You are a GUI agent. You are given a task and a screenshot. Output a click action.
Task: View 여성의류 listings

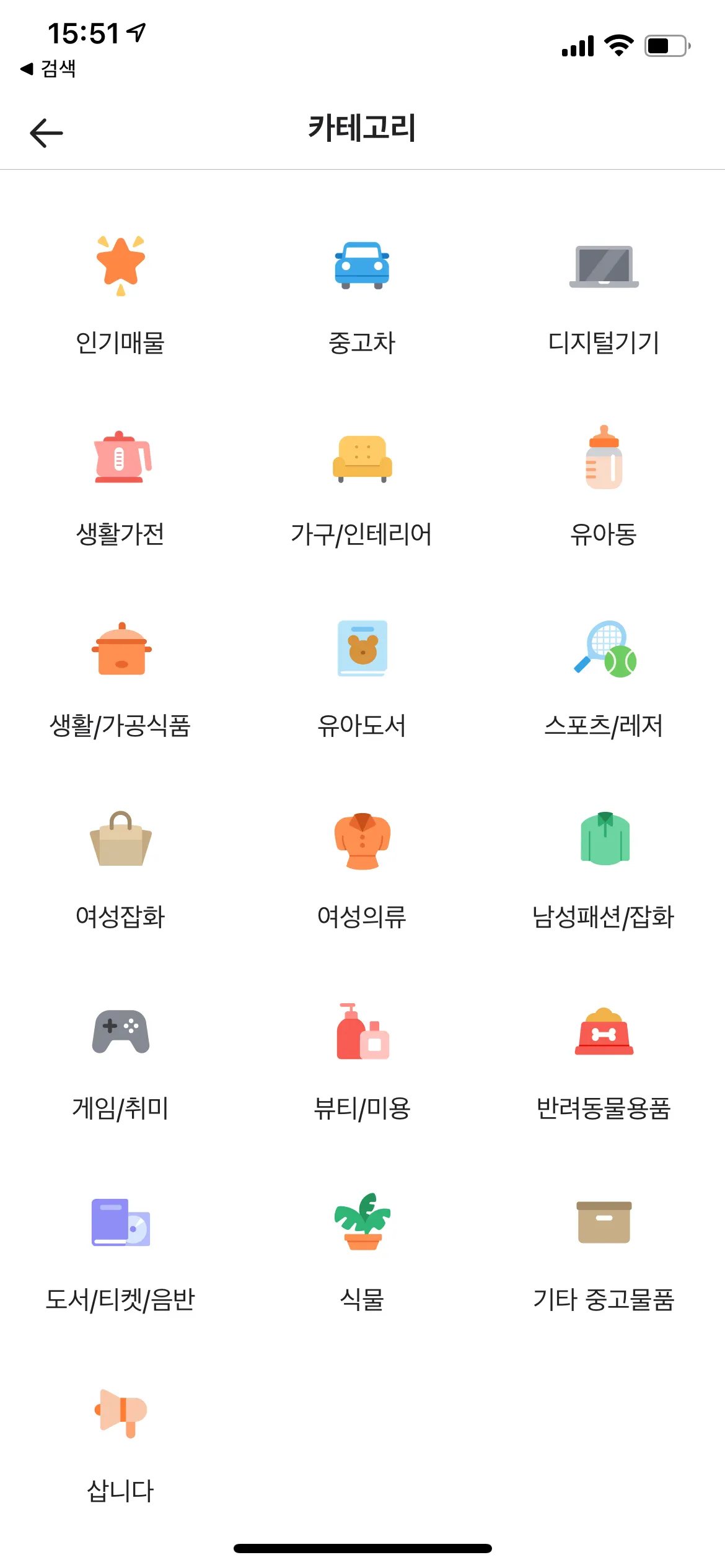[362, 869]
